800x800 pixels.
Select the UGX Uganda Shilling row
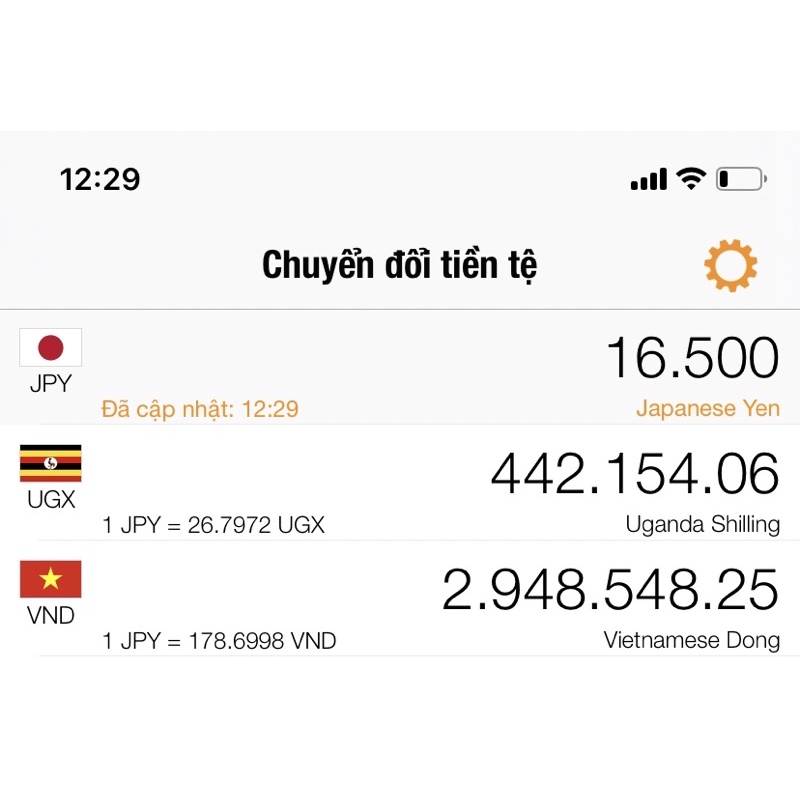pyautogui.click(x=400, y=484)
